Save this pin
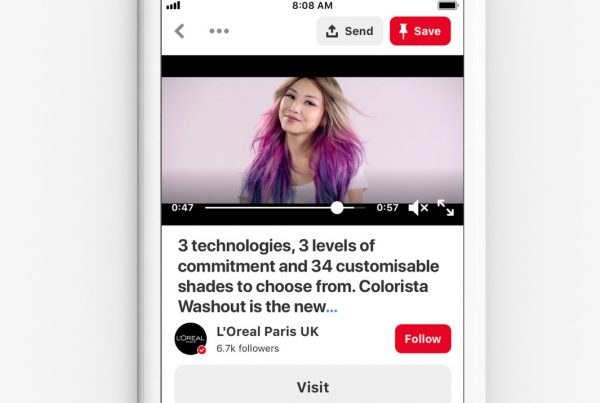 [x=420, y=31]
